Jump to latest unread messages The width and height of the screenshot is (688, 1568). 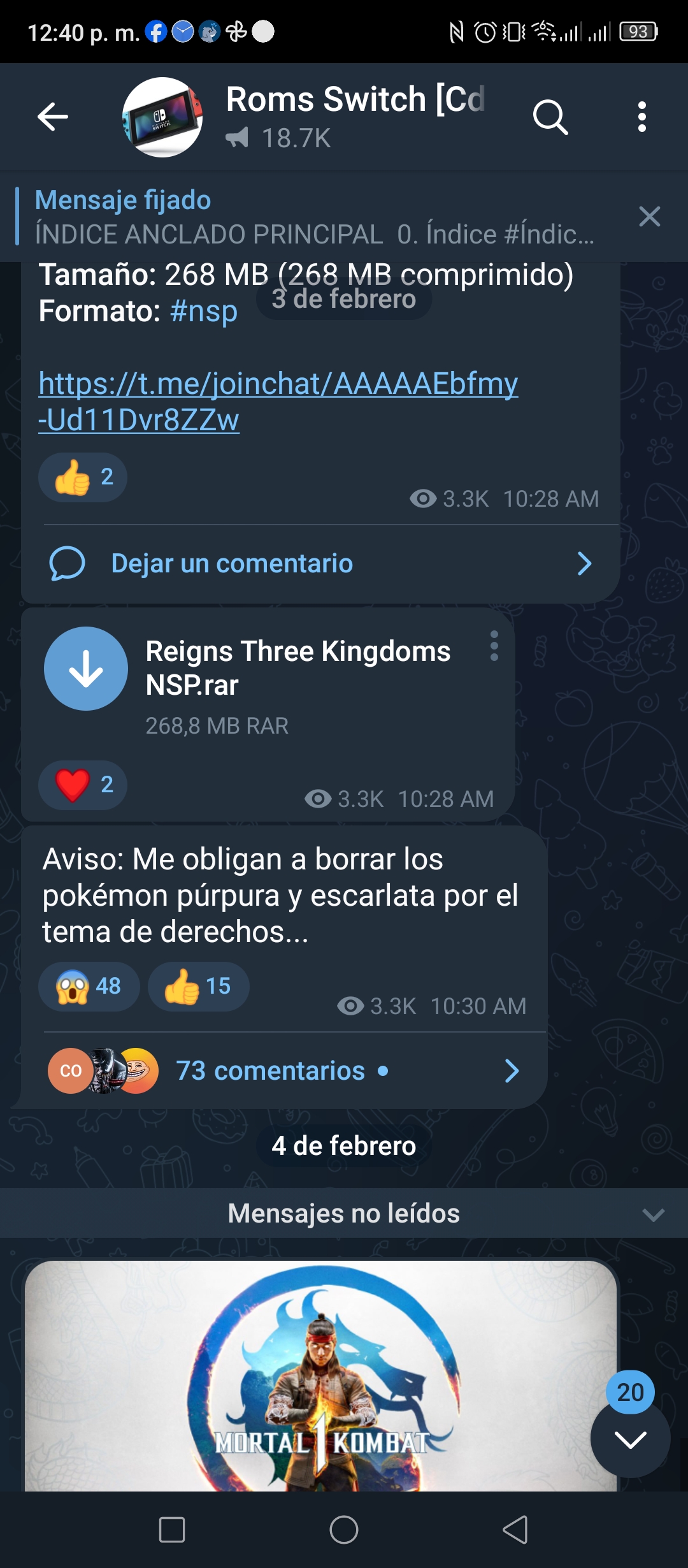point(630,1439)
